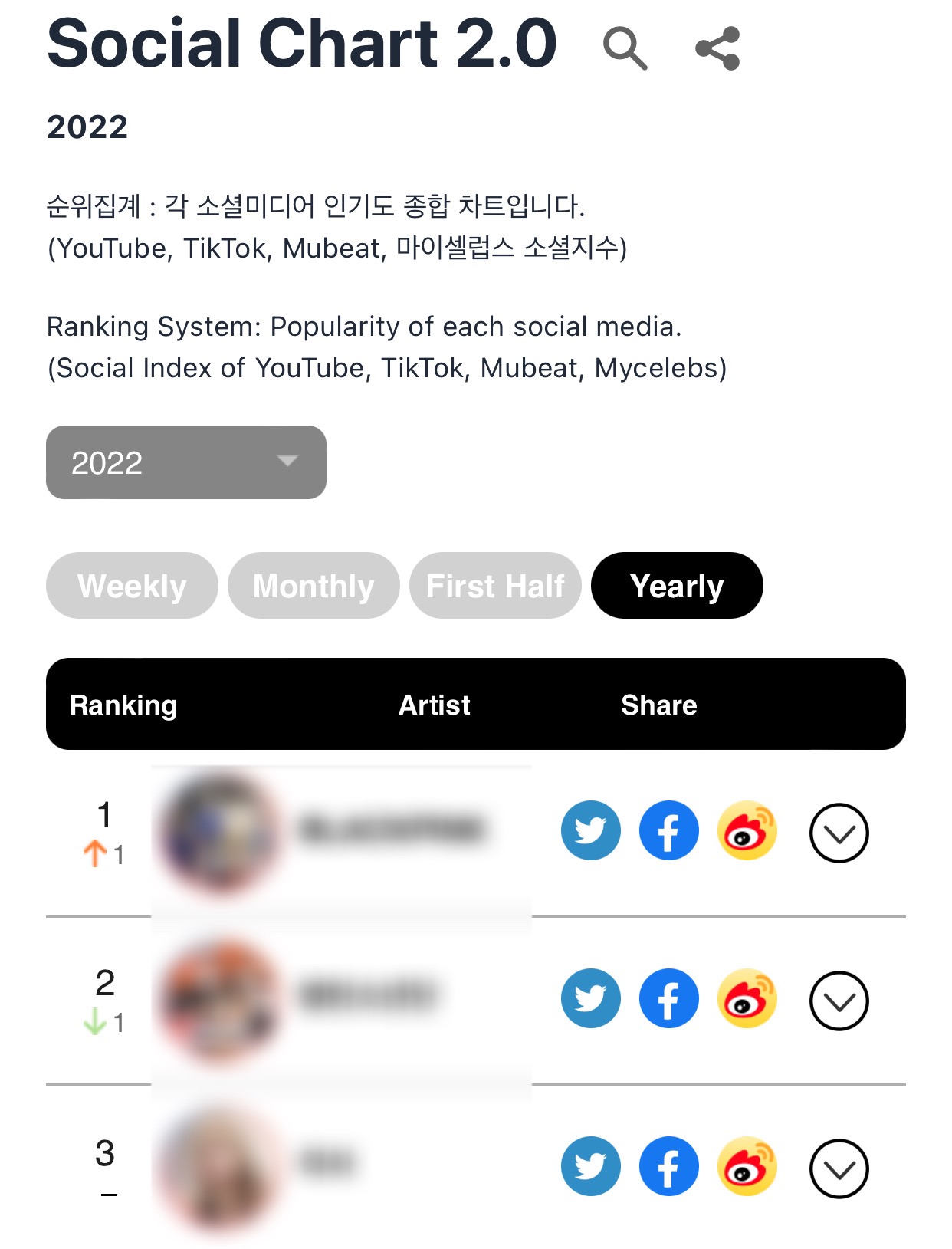
Task: Share rank 3 artist on Facebook
Action: coord(669,1166)
